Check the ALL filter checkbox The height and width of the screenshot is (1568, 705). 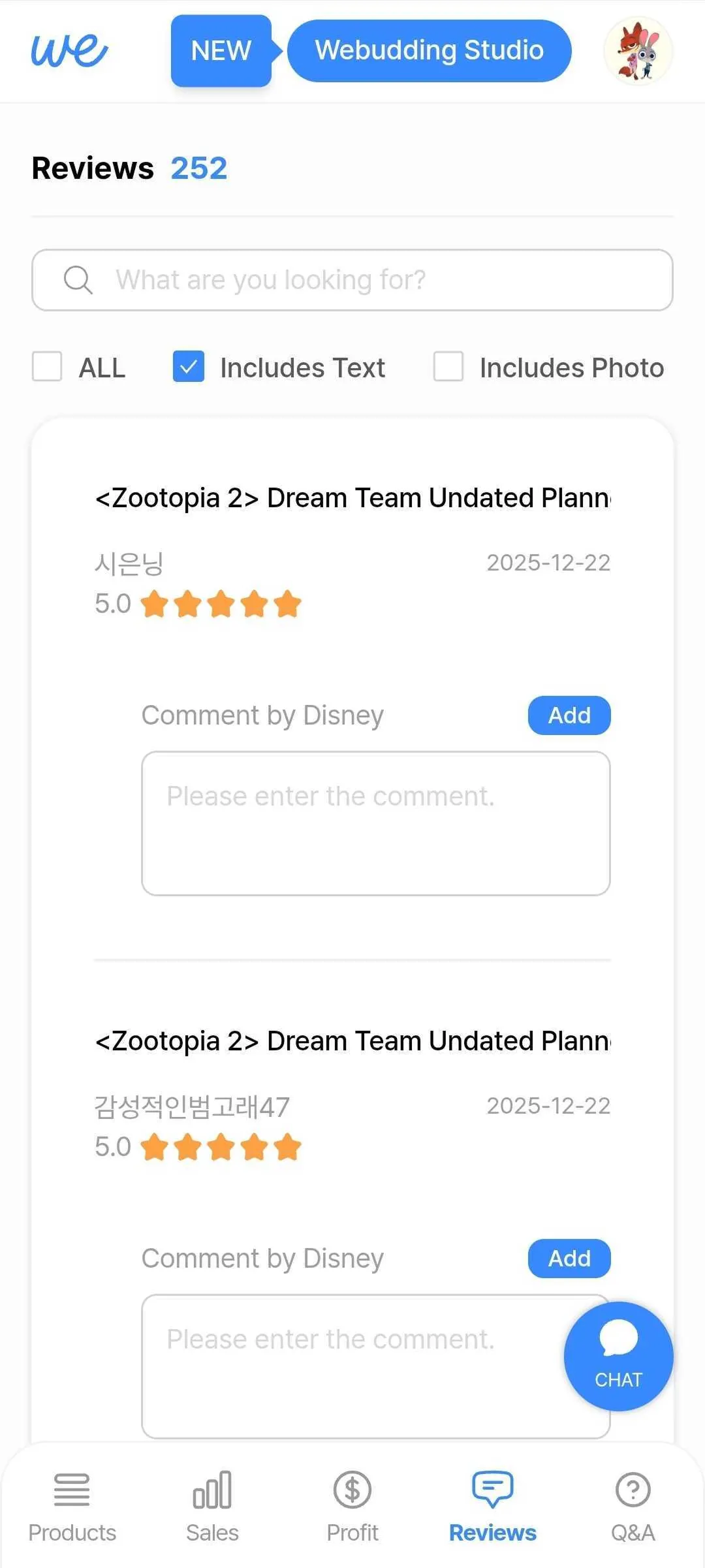click(x=47, y=366)
